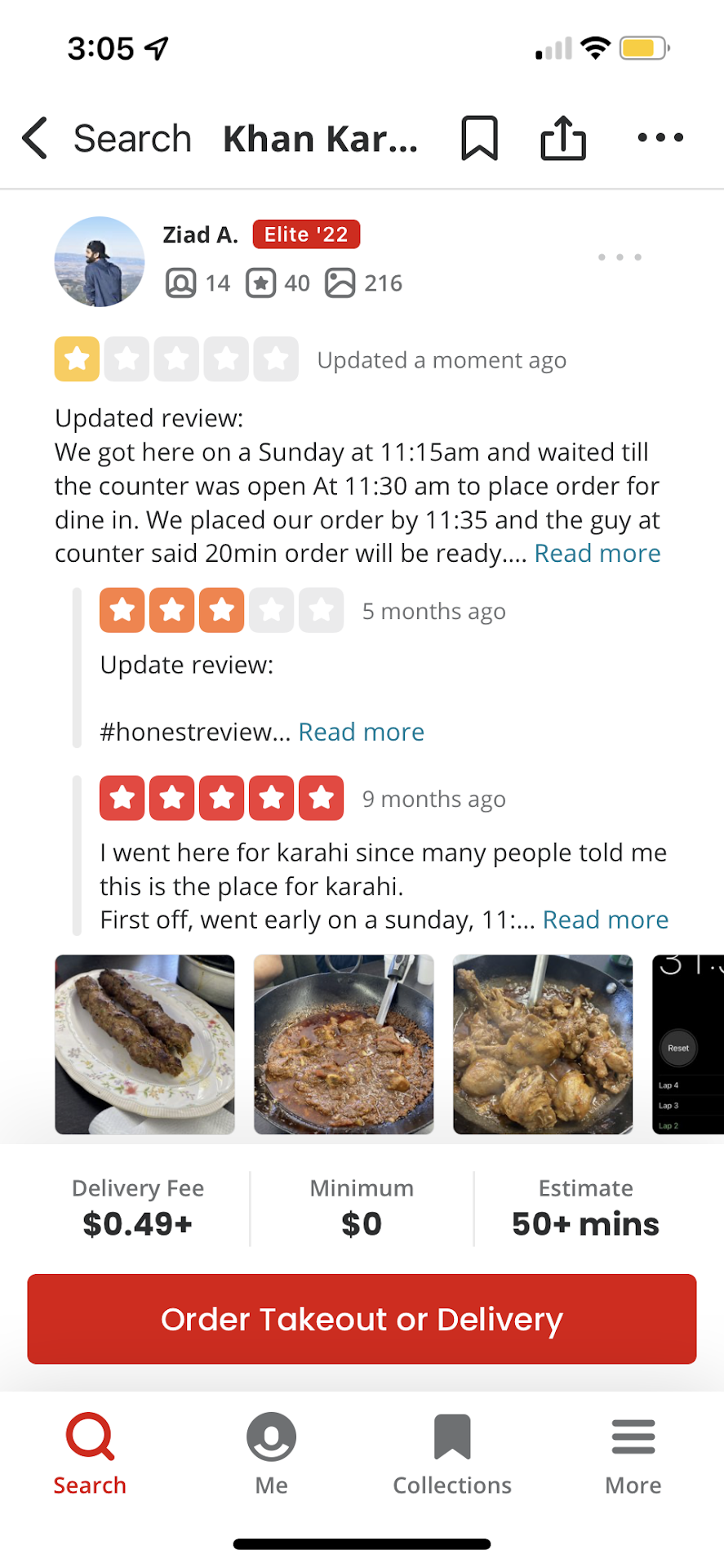View the kebab plate photo
This screenshot has width=724, height=1568.
(x=144, y=1045)
